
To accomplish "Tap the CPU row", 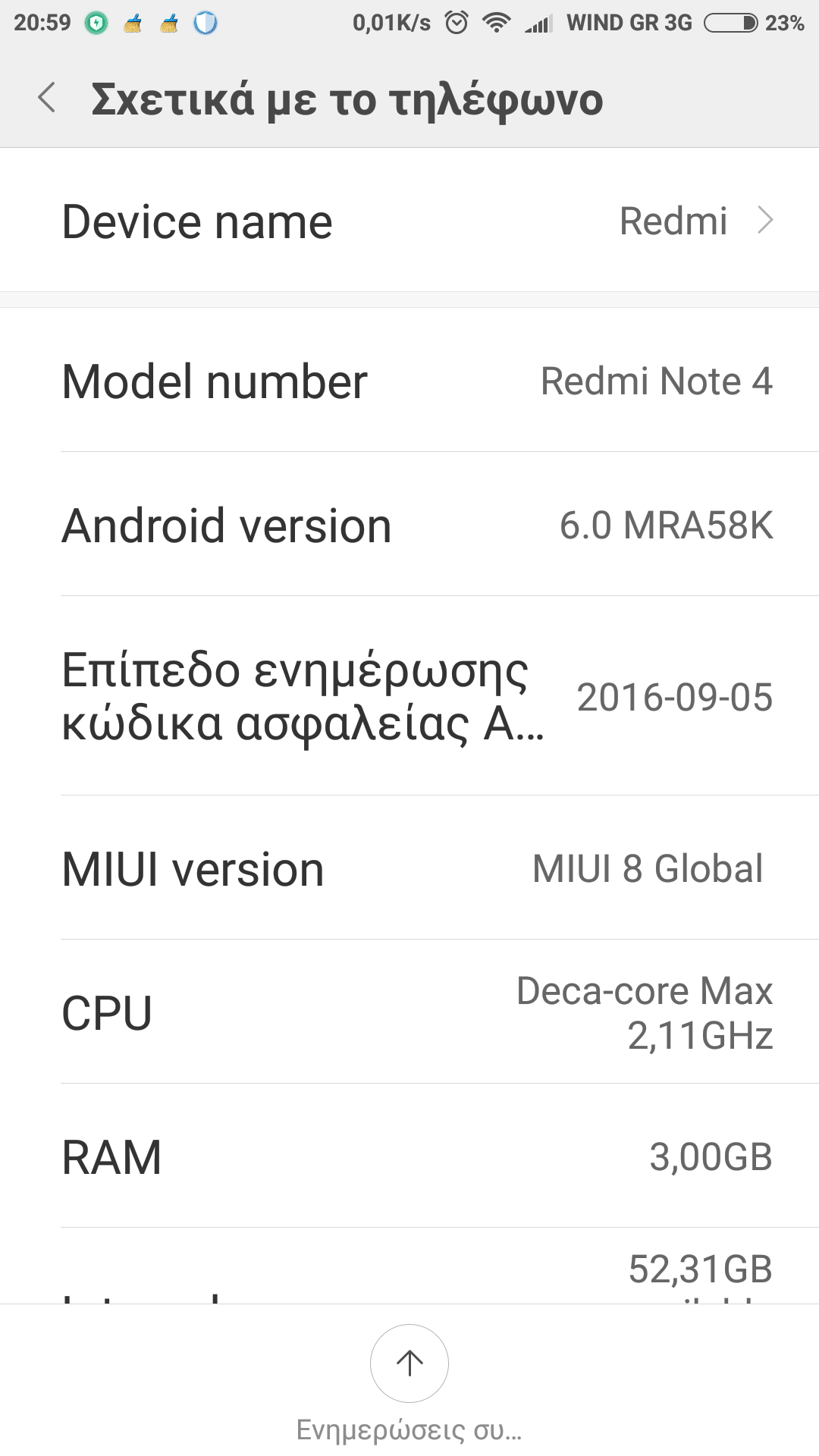I will pyautogui.click(x=409, y=1012).
